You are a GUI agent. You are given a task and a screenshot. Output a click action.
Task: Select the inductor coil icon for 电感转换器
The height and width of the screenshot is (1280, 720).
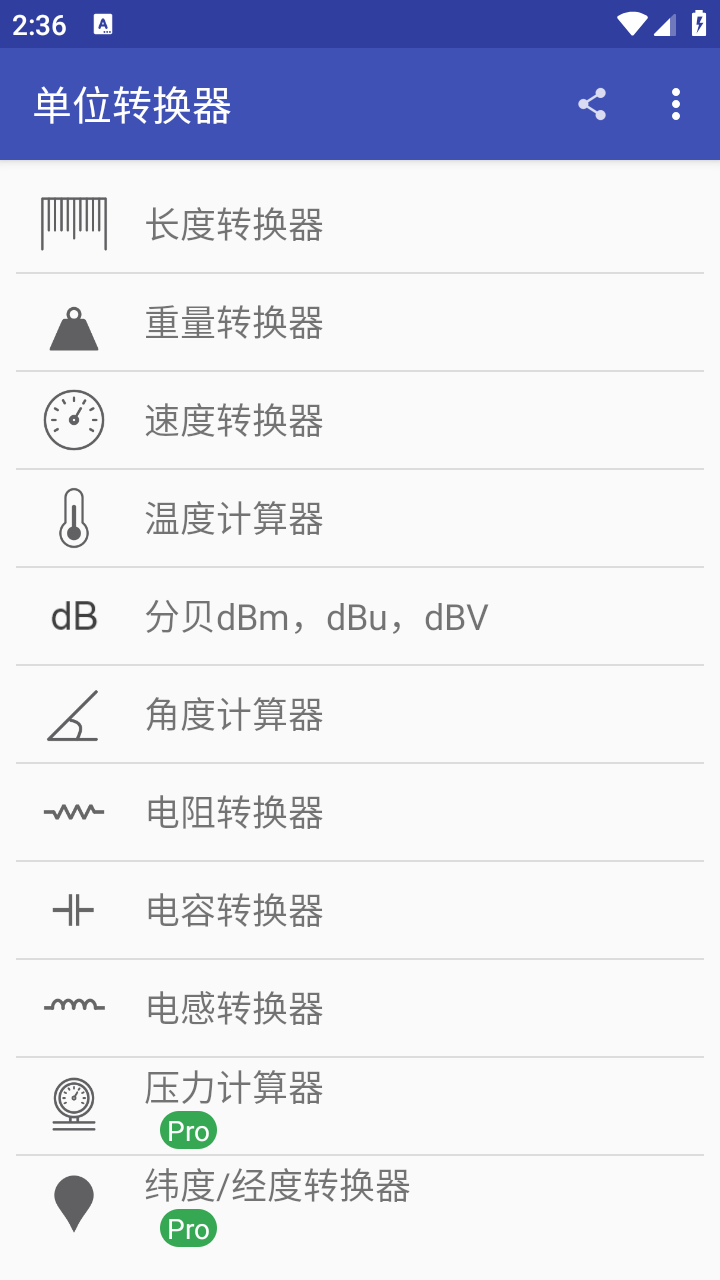pos(73,1008)
